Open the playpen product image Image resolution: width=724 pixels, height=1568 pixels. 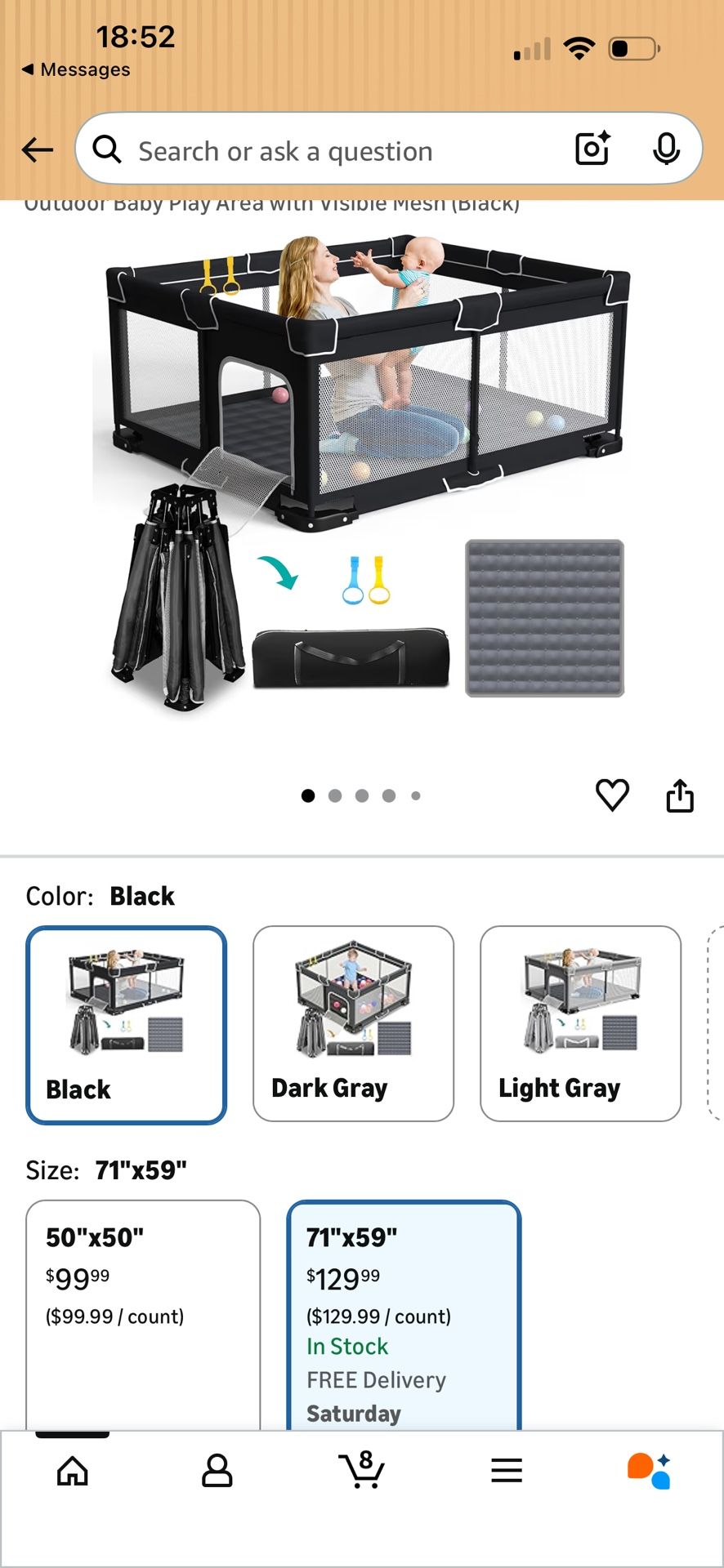coord(362,474)
